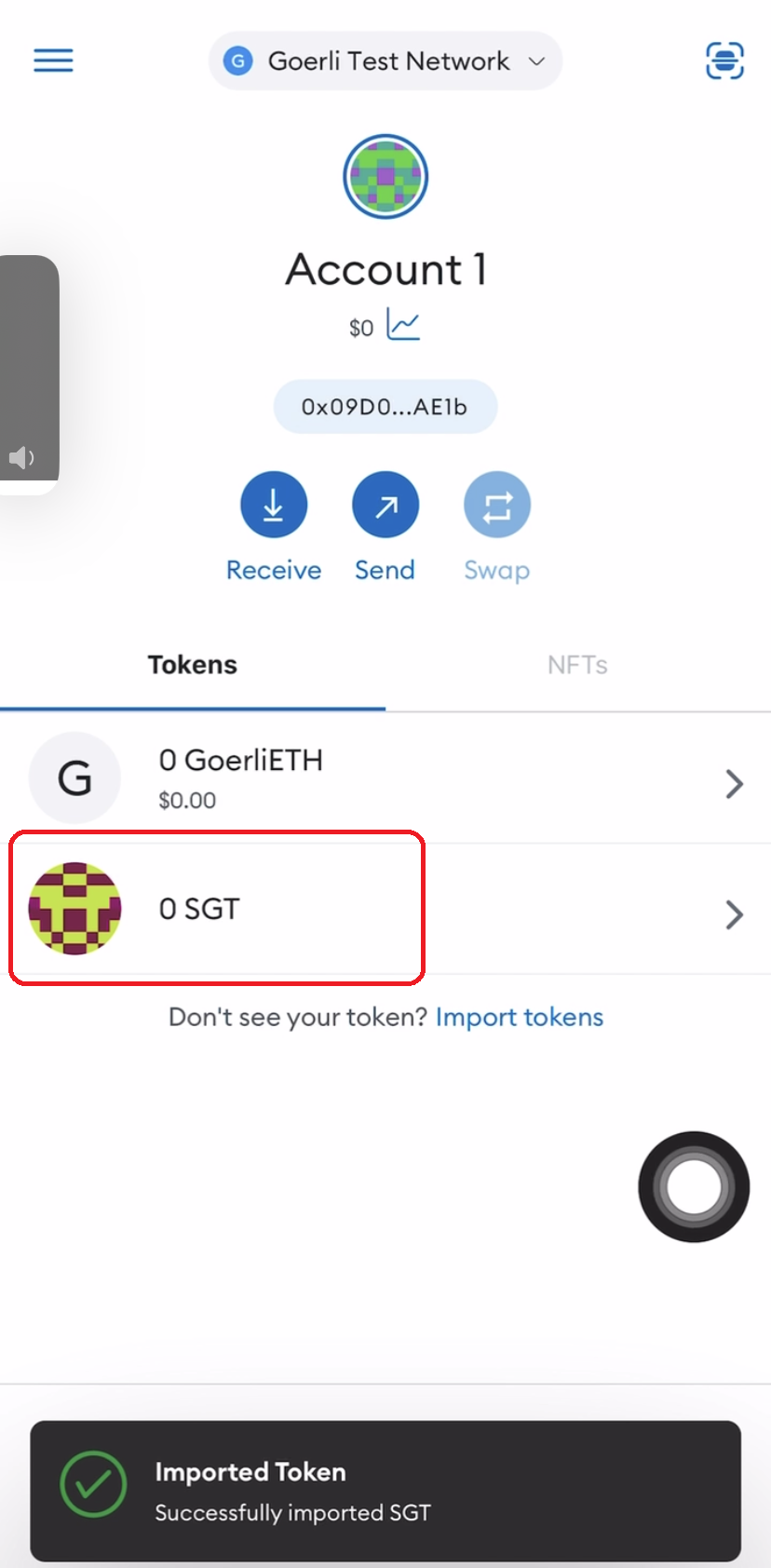Open the GoerliETH token row

coord(385,778)
